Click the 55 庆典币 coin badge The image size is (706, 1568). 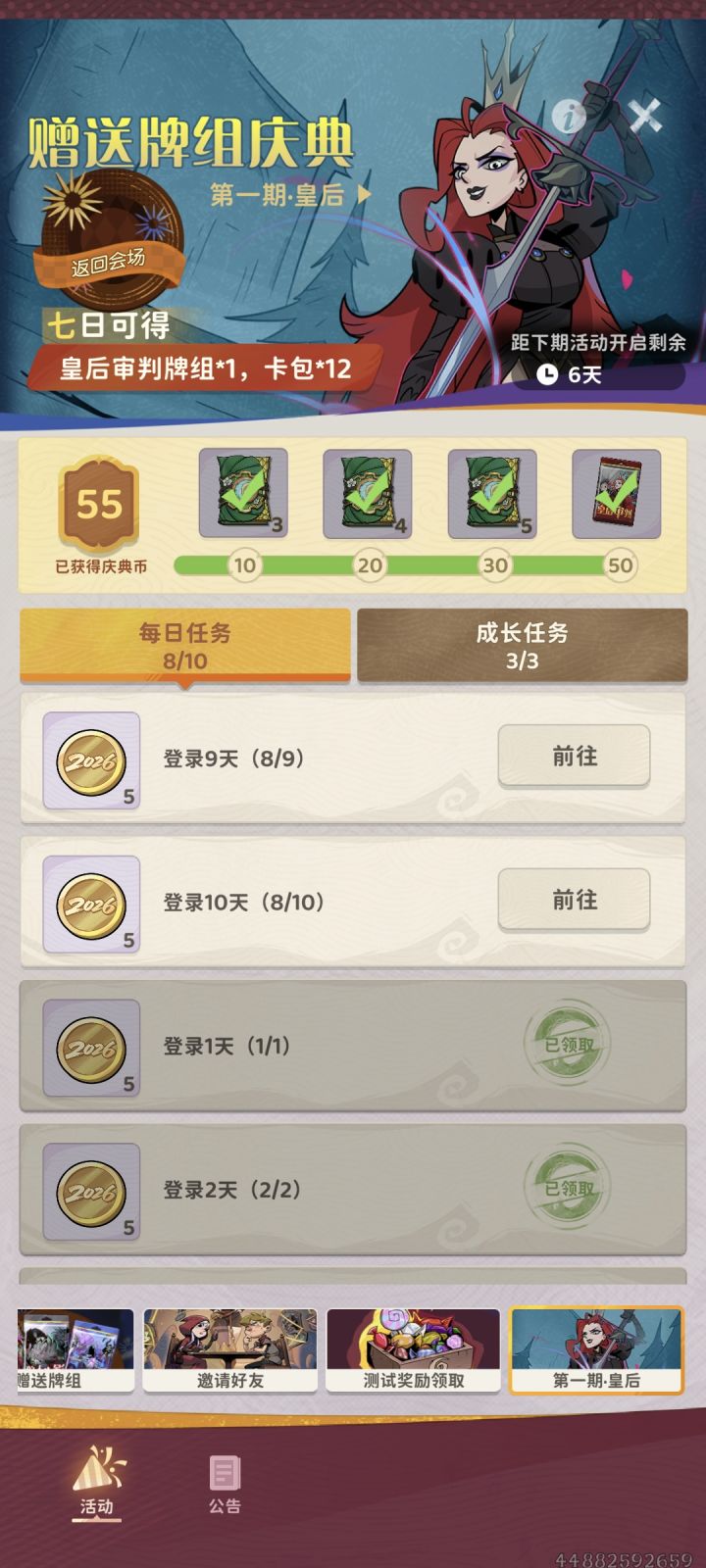(98, 498)
